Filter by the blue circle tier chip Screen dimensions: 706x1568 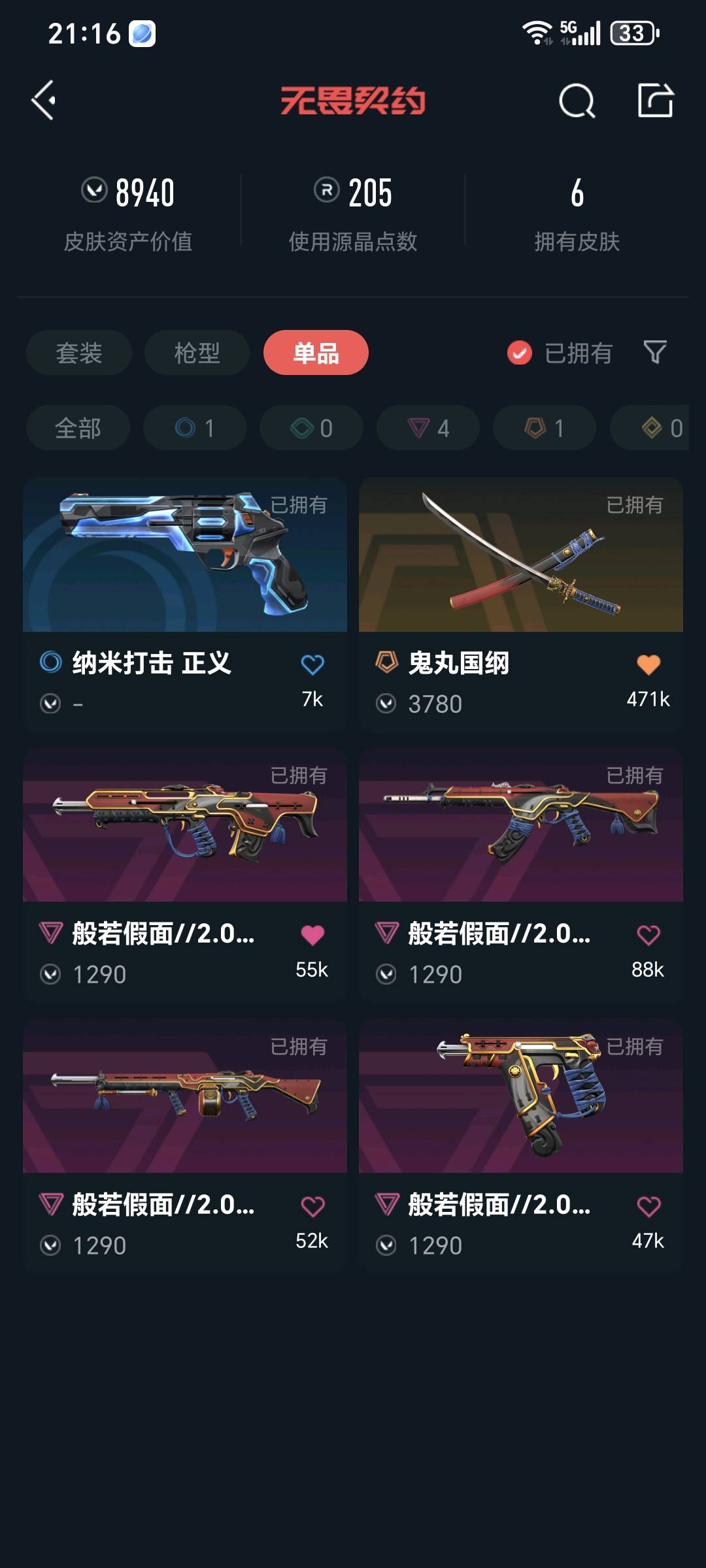(x=195, y=428)
